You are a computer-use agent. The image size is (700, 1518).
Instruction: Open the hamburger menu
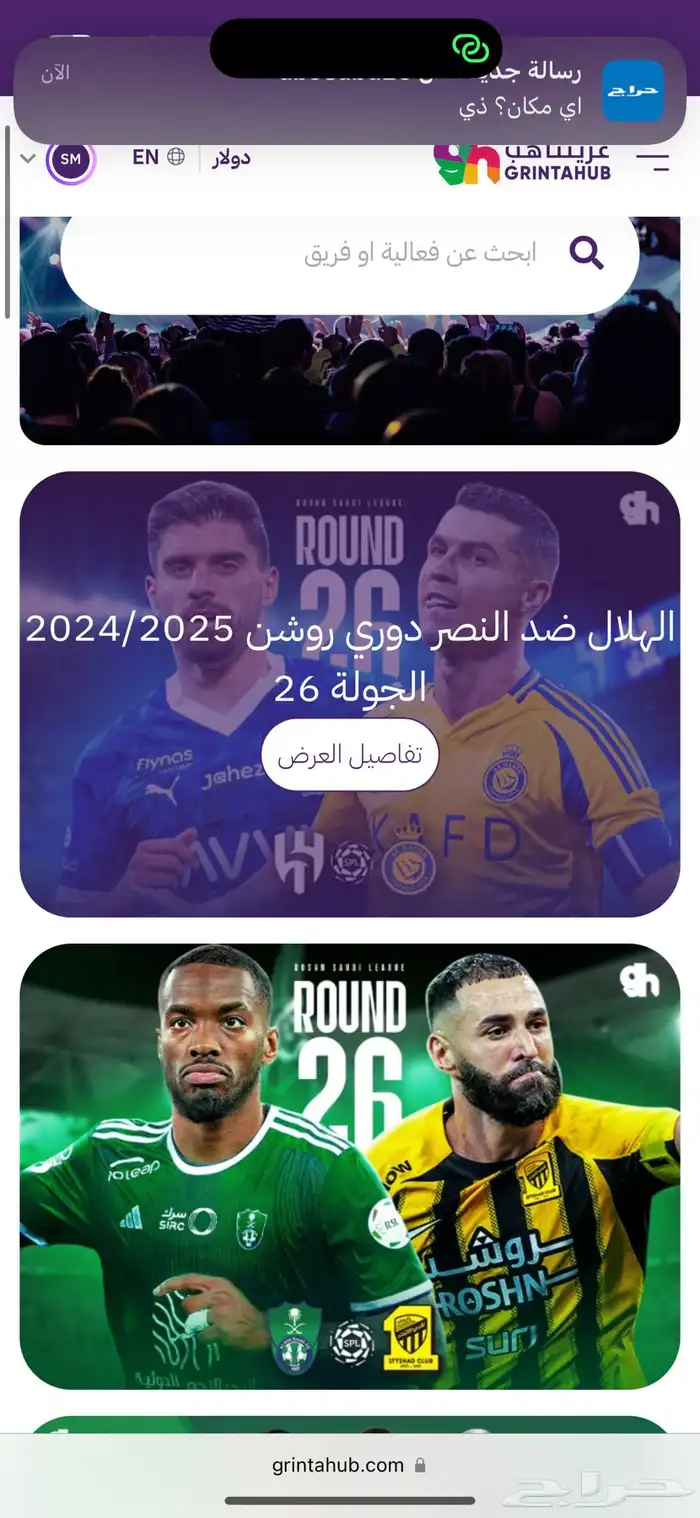(x=653, y=161)
